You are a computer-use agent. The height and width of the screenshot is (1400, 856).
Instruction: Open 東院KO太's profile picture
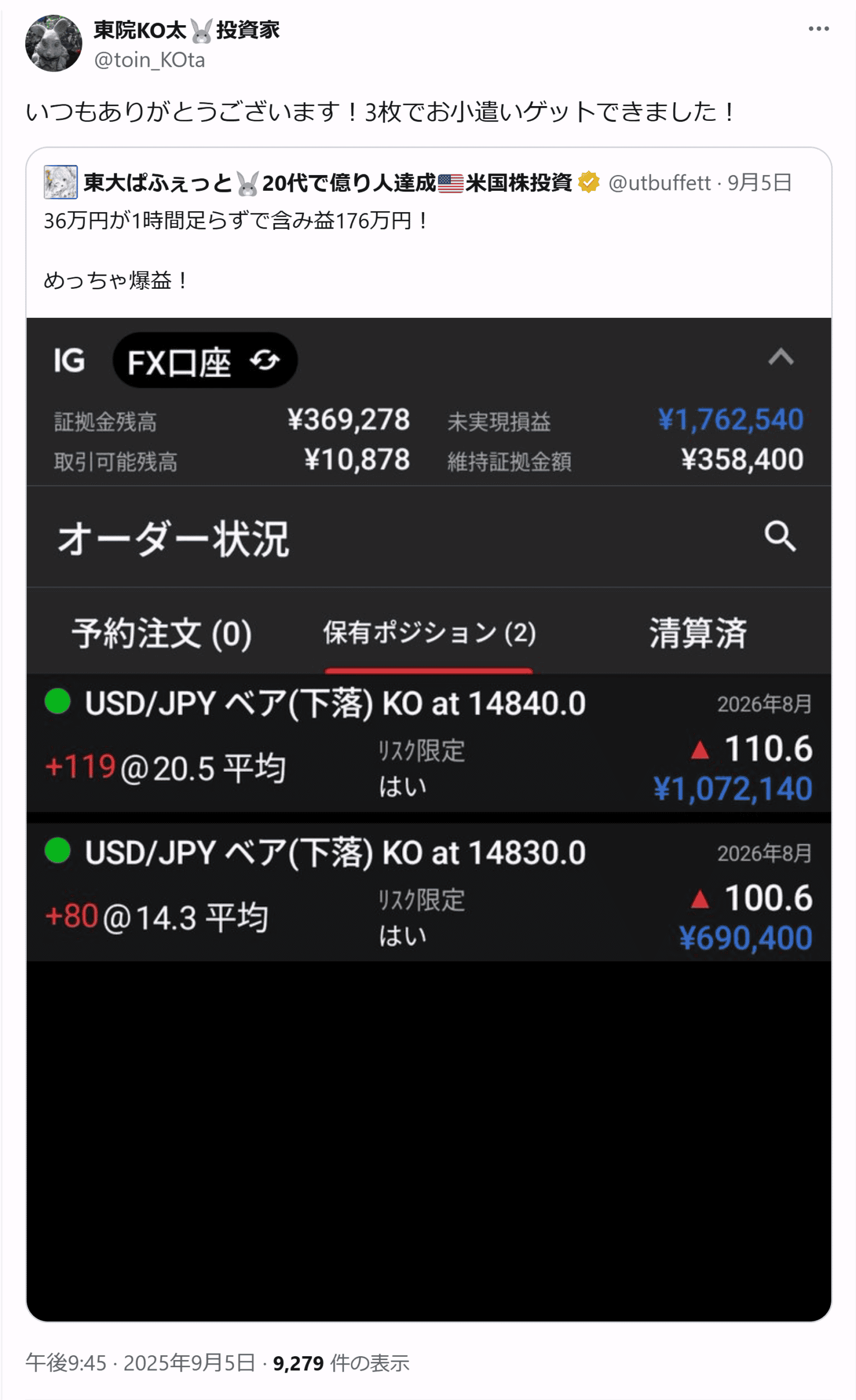click(x=54, y=43)
